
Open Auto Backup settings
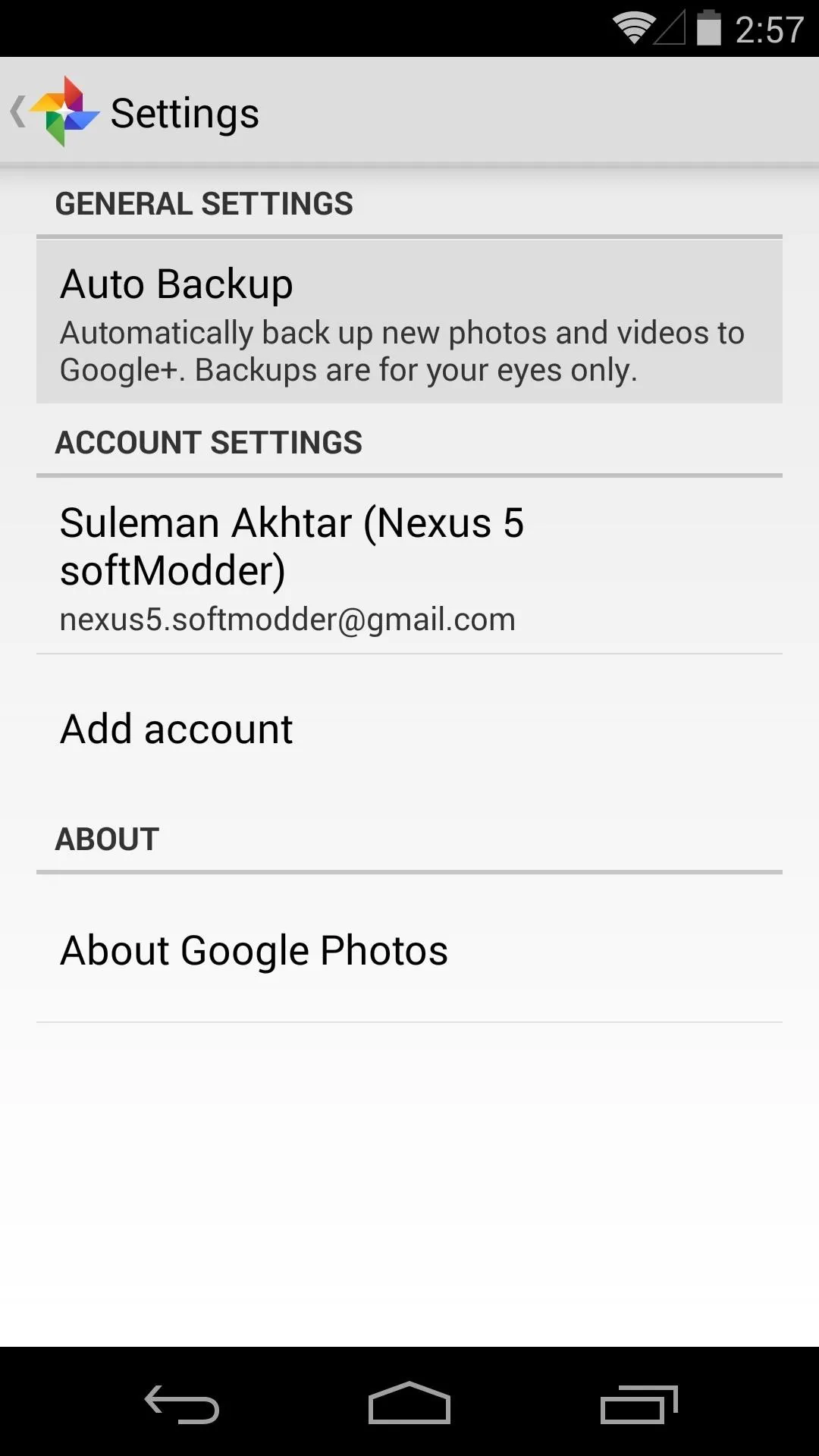(x=409, y=322)
